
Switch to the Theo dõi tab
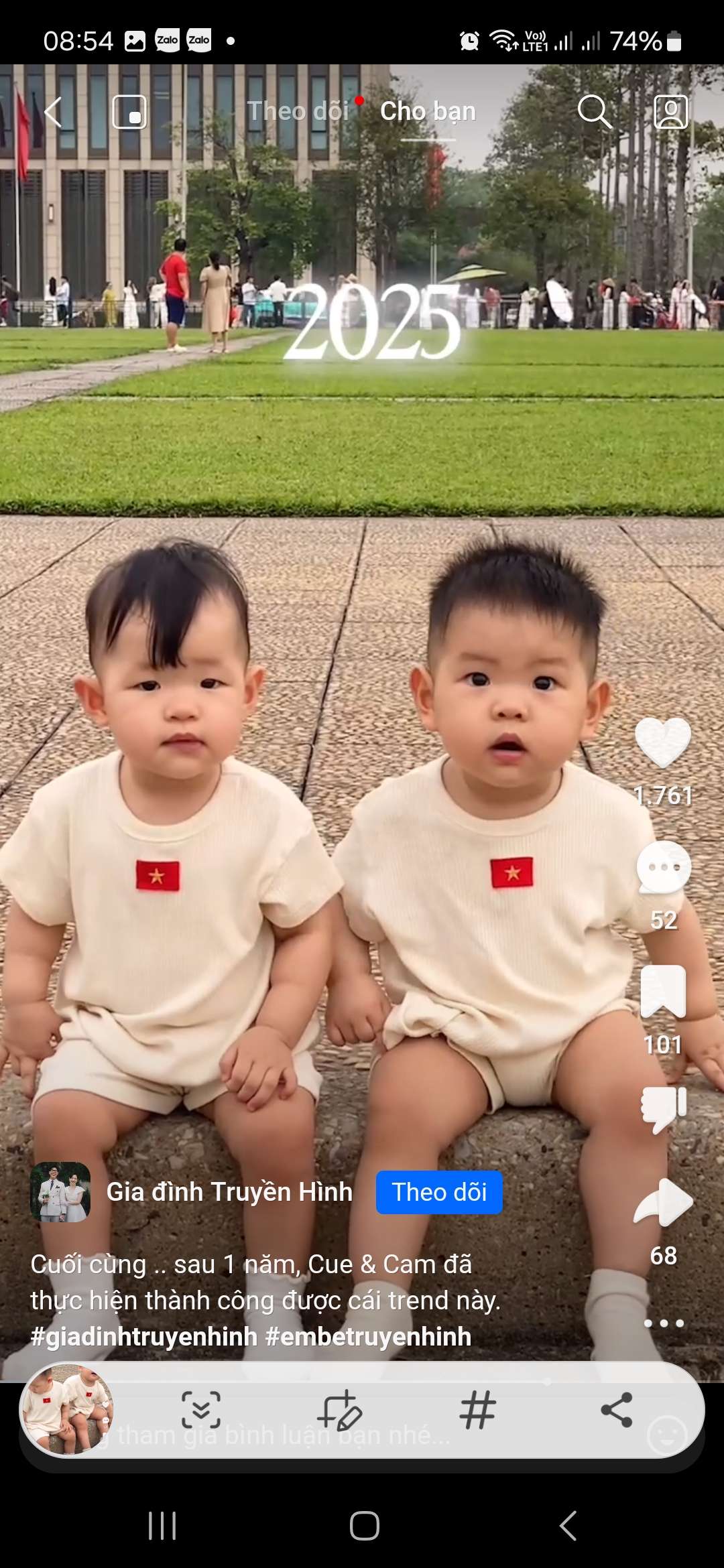[x=298, y=111]
